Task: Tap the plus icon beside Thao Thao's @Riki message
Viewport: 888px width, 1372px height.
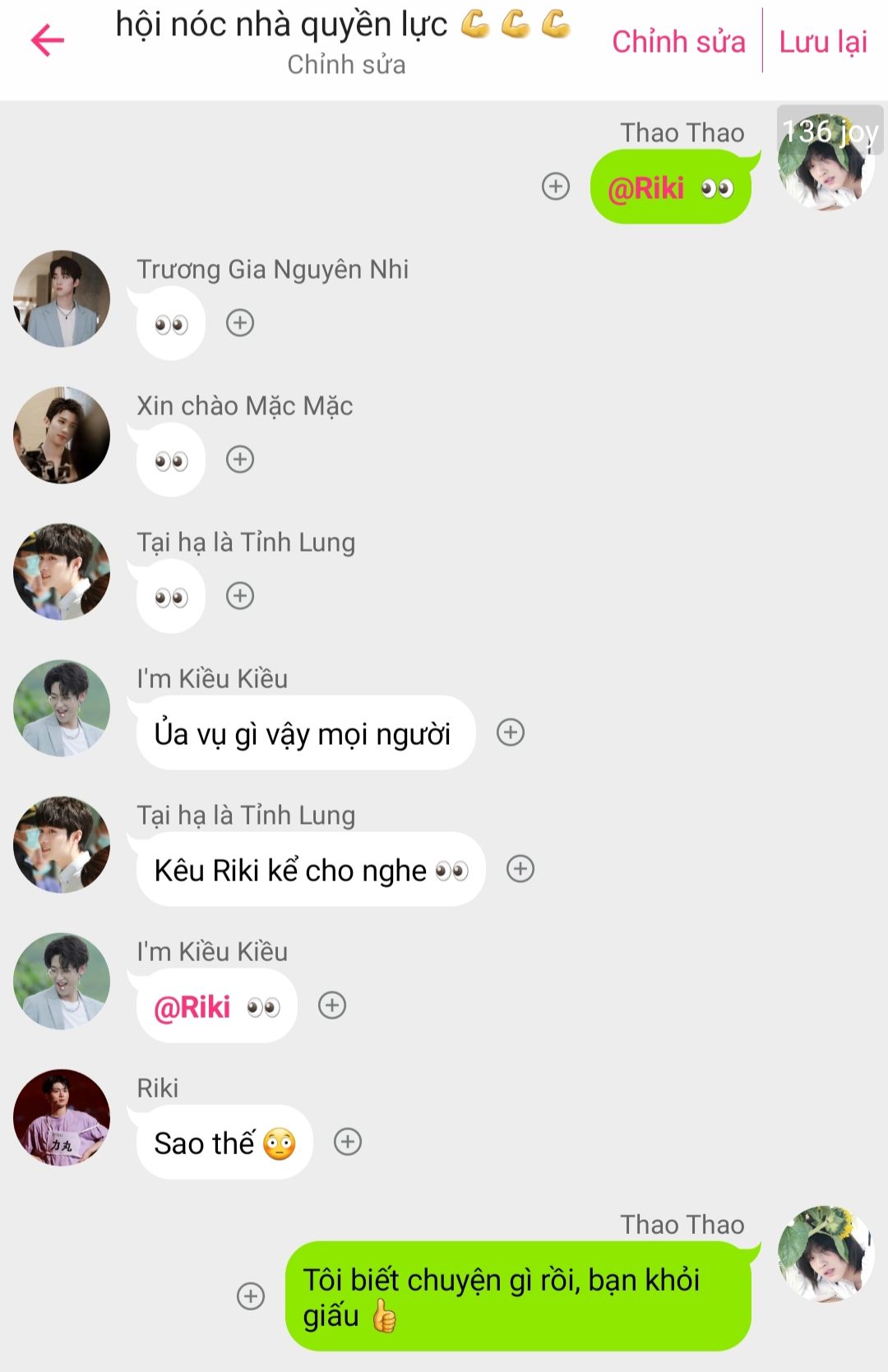Action: click(x=556, y=187)
